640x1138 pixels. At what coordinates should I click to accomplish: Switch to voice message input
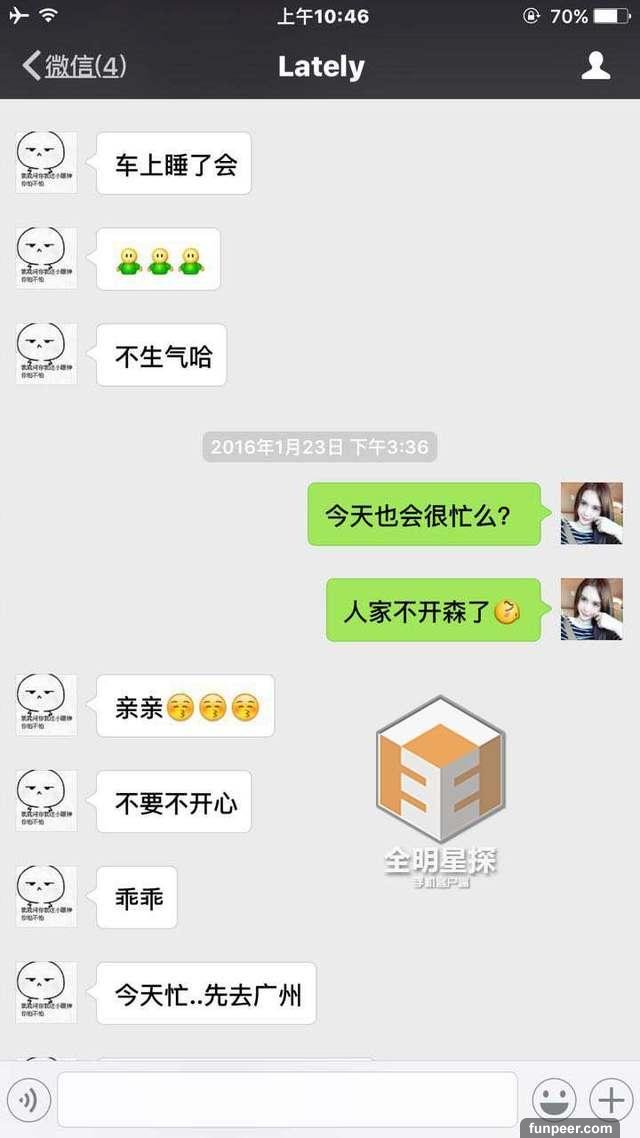pos(28,1101)
